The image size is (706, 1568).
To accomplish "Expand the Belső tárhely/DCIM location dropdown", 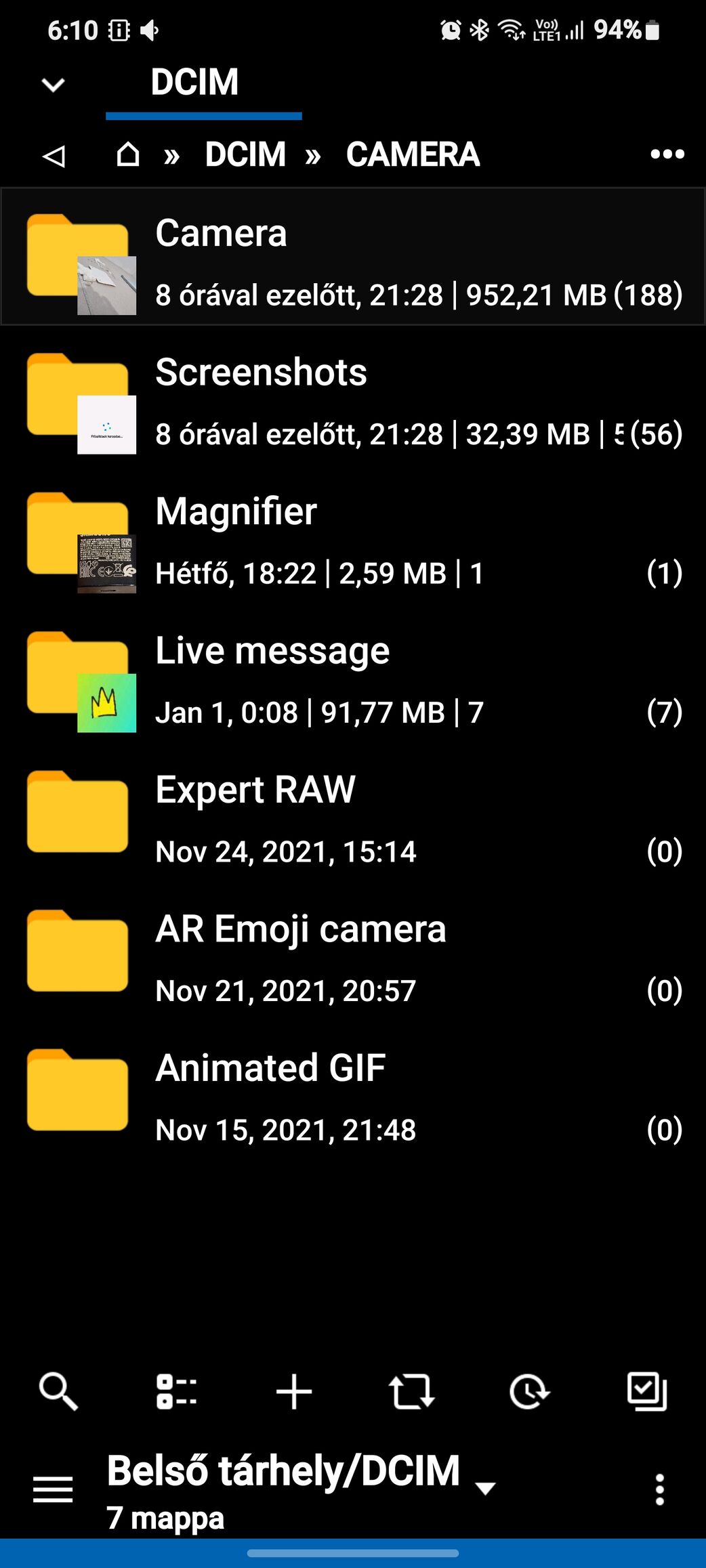I will tap(485, 1487).
